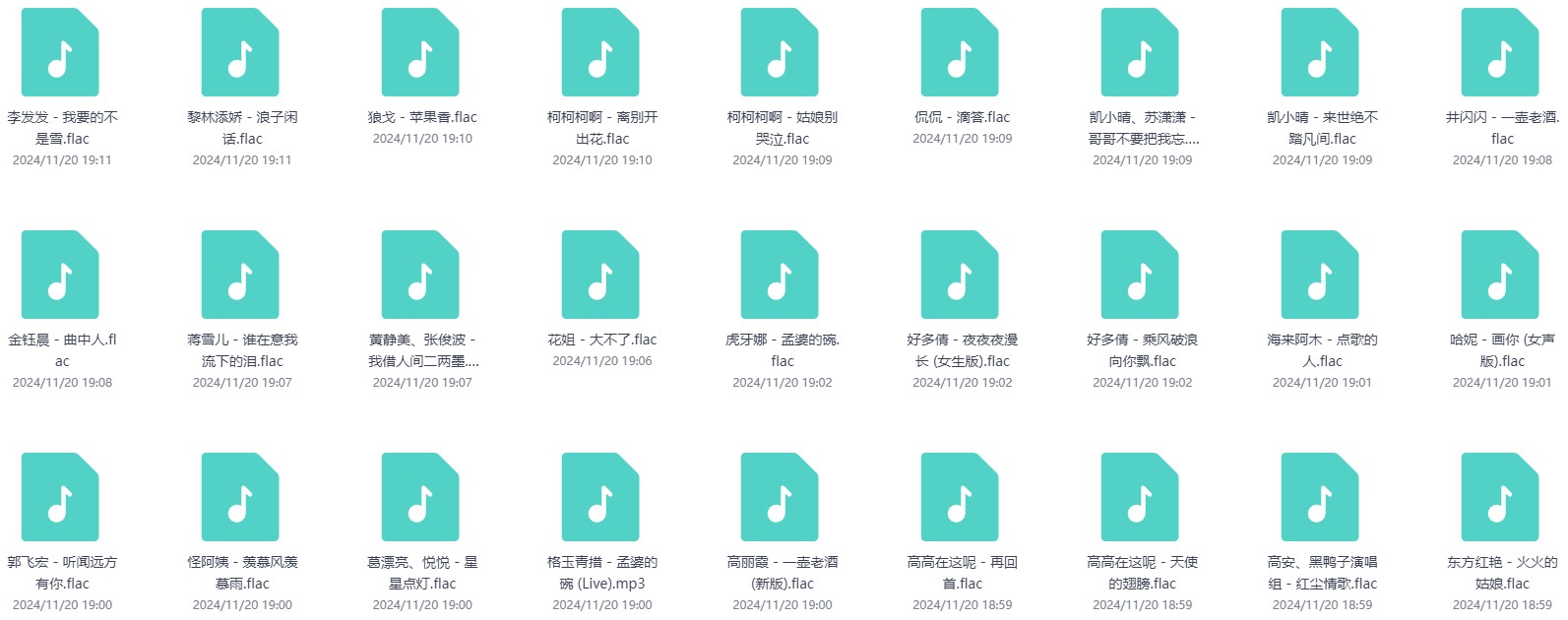
Task: Open 李发发 - 我要的不是雪.flac
Action: (60, 54)
